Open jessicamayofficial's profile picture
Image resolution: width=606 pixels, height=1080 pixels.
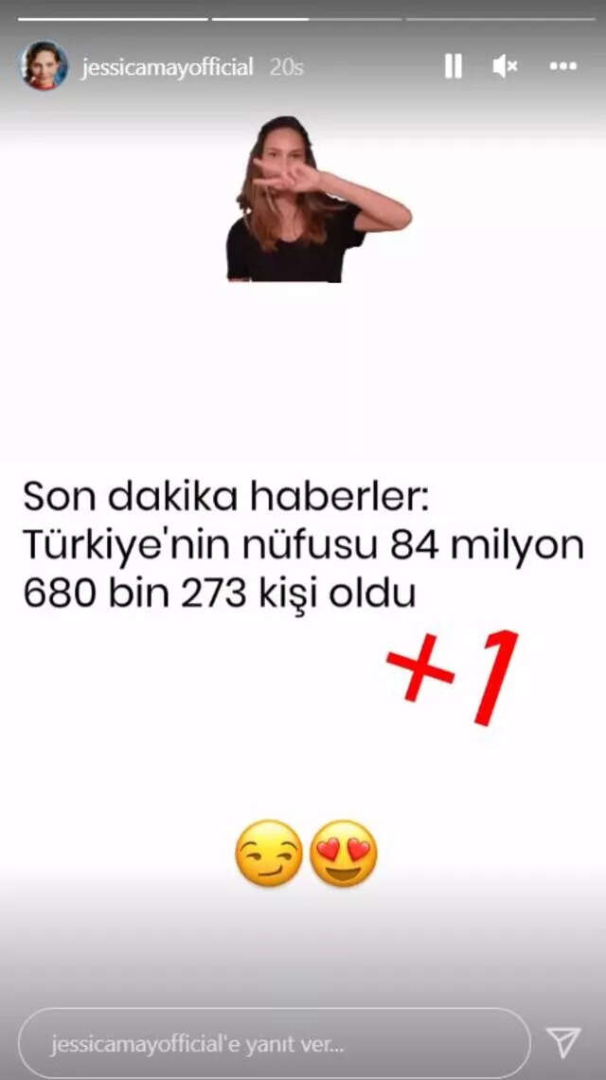coord(45,66)
